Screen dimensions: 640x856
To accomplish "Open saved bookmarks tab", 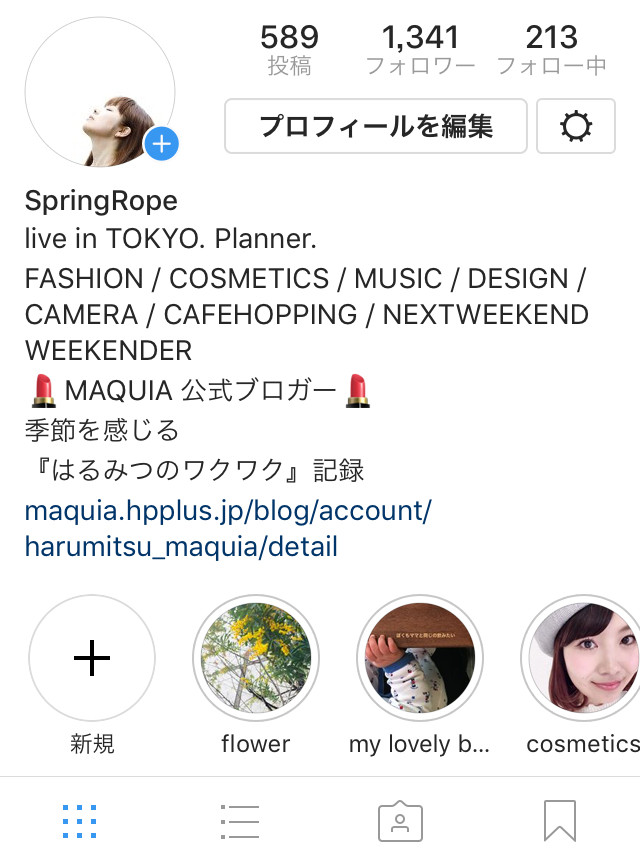I will tap(560, 821).
